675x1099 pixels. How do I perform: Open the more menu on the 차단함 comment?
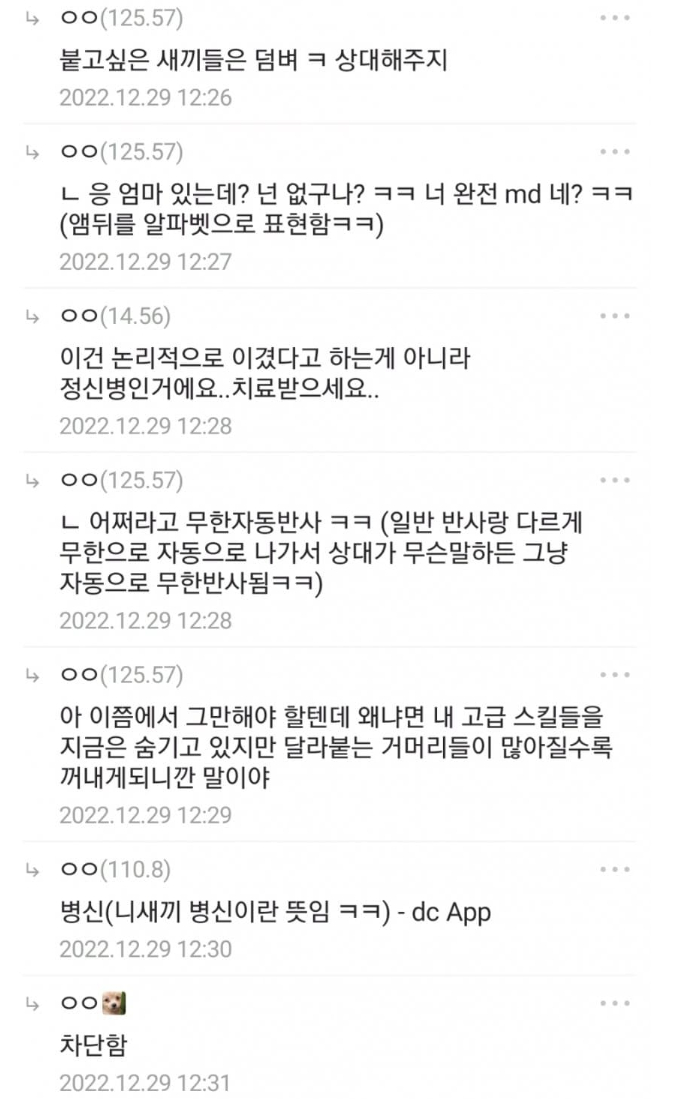coord(615,1003)
